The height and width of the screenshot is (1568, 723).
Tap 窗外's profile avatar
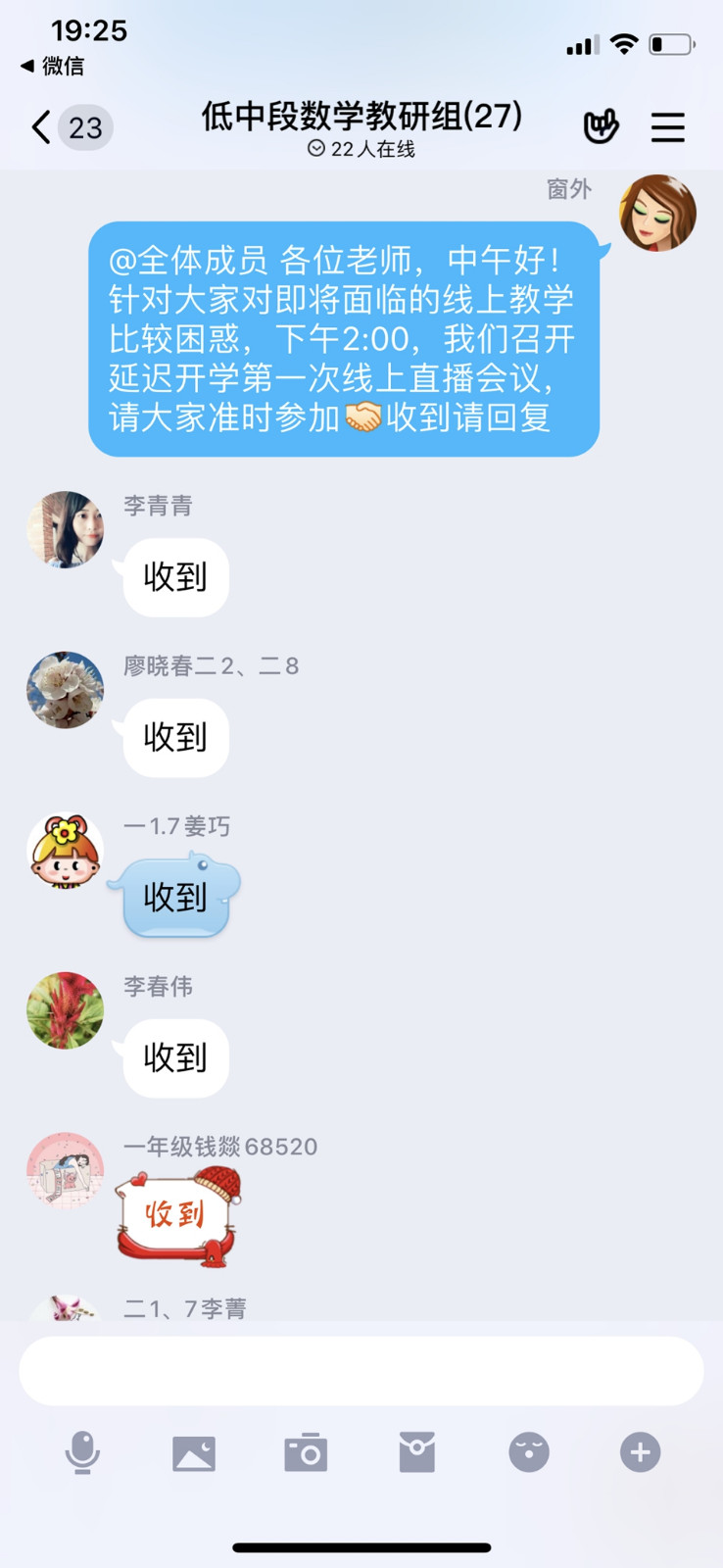(x=657, y=213)
